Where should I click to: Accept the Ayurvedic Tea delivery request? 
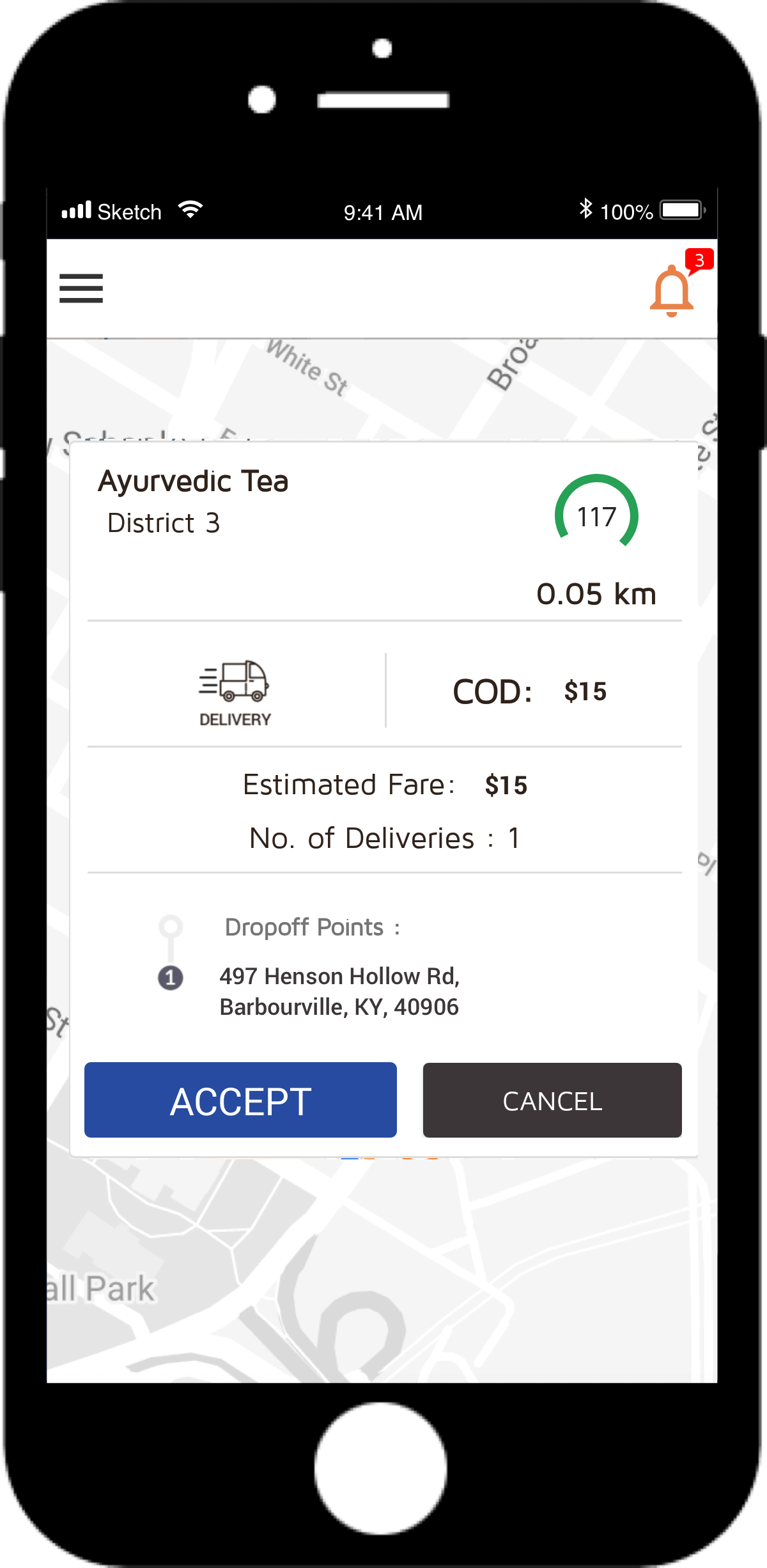(x=240, y=1100)
